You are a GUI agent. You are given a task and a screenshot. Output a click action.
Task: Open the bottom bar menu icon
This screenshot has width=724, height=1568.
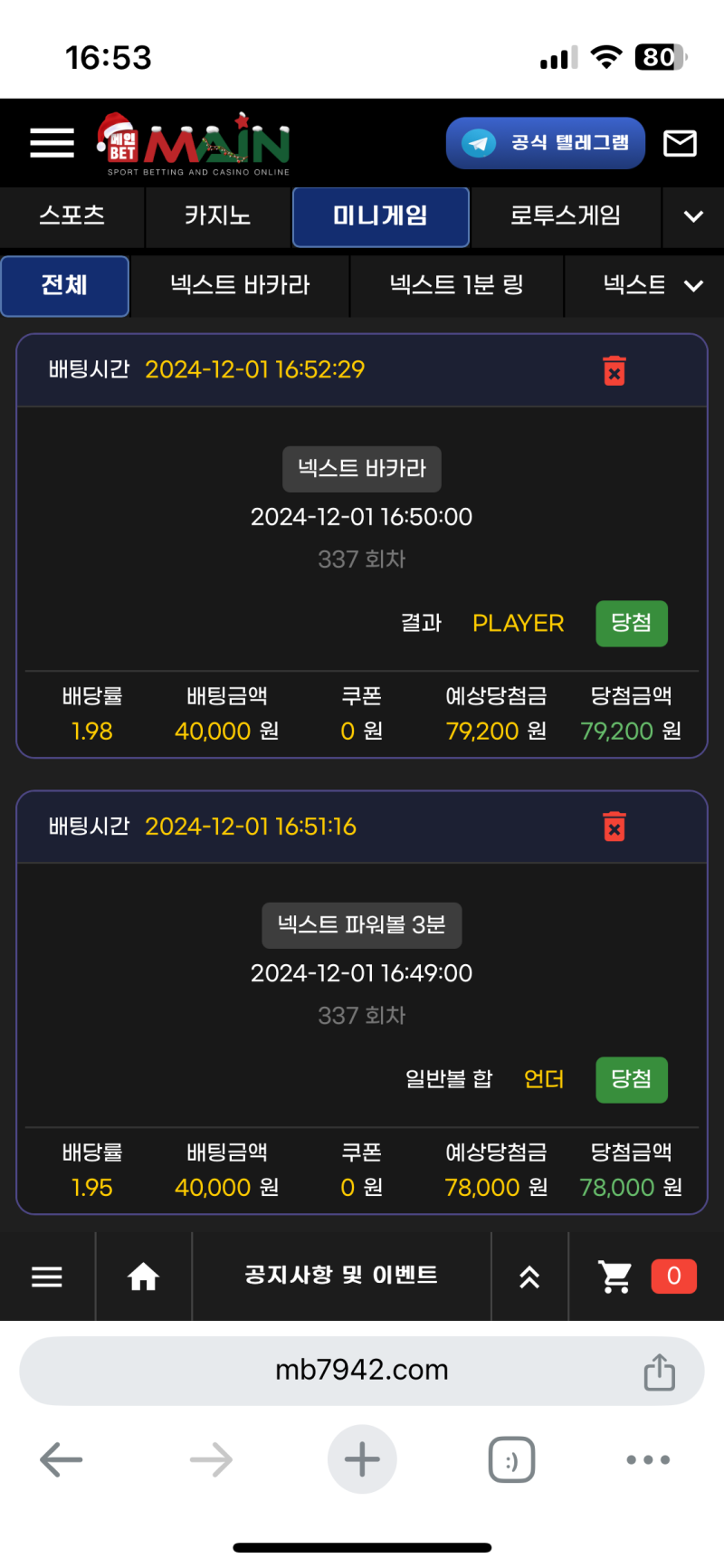pos(47,1276)
